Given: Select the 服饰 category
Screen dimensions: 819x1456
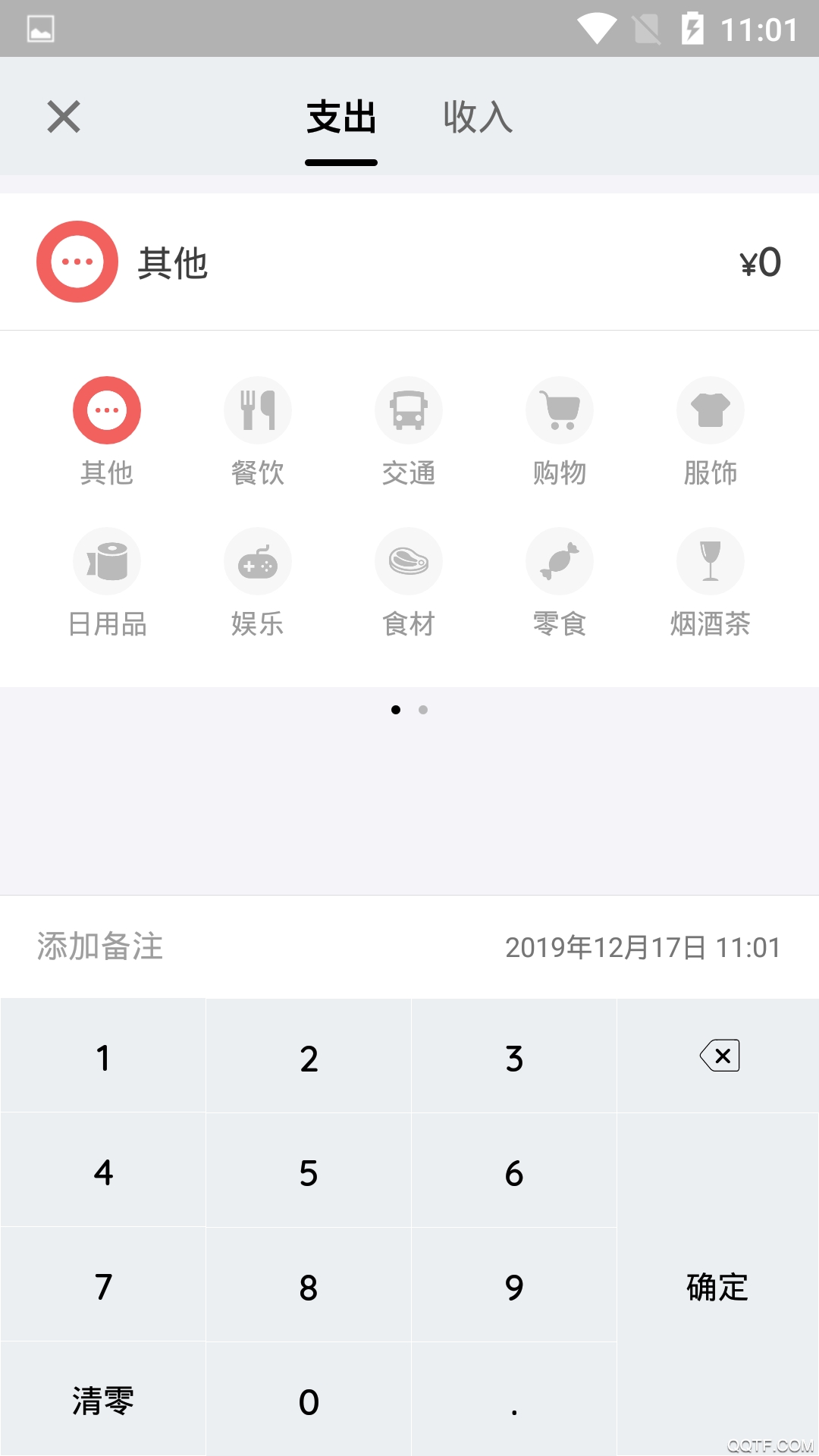Looking at the screenshot, I should tap(711, 411).
